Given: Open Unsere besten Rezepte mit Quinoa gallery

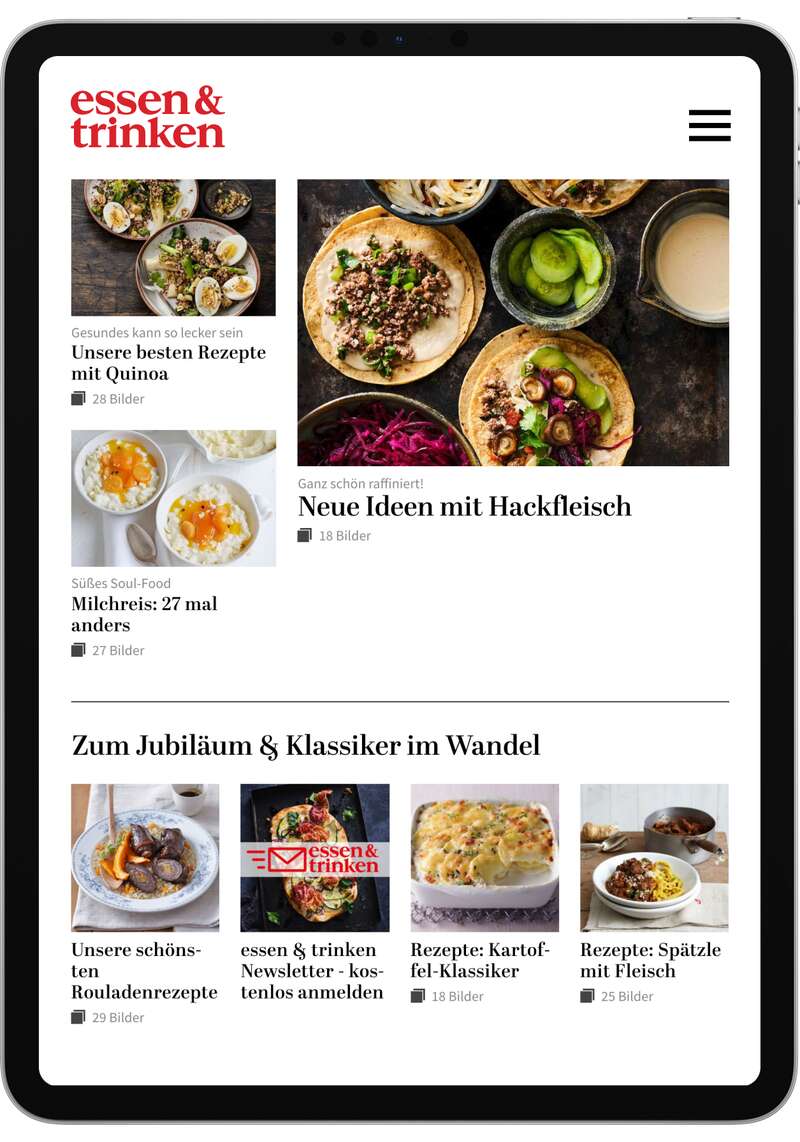Looking at the screenshot, I should click(x=168, y=363).
